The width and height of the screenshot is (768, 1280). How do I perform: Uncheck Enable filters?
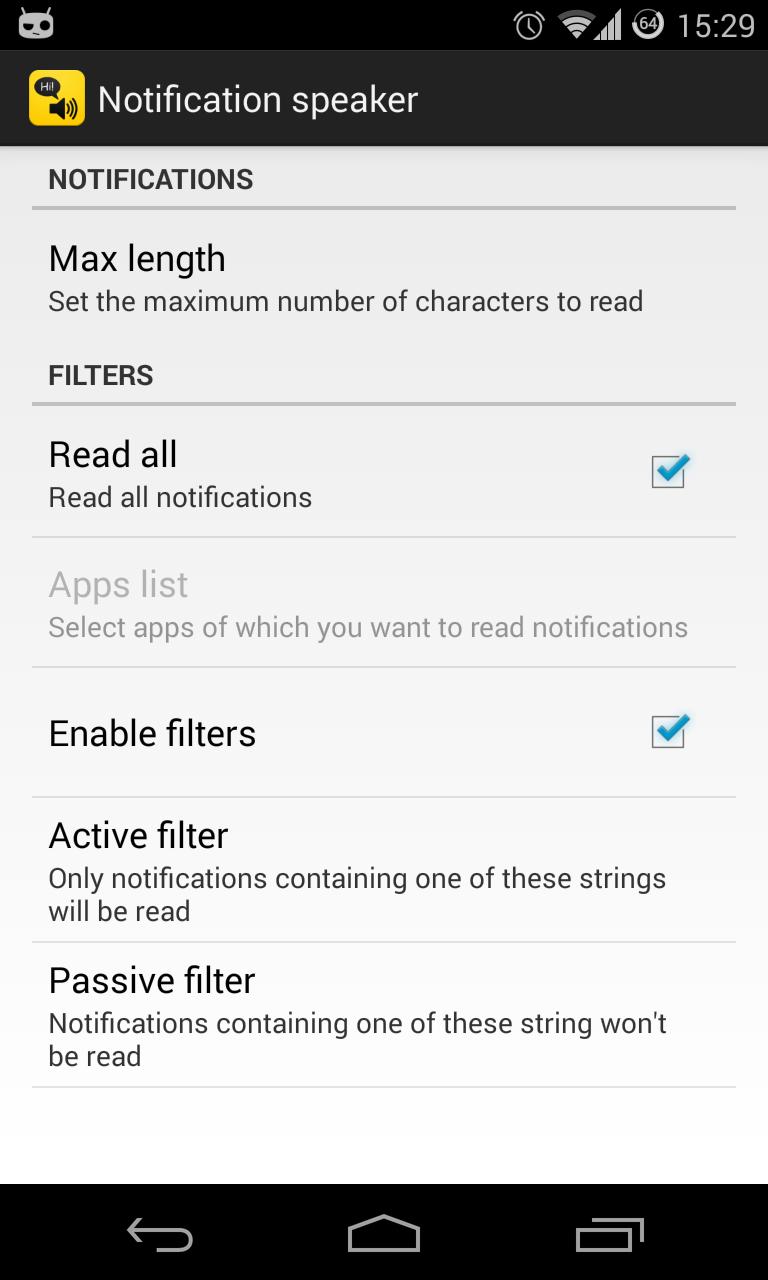tap(668, 732)
